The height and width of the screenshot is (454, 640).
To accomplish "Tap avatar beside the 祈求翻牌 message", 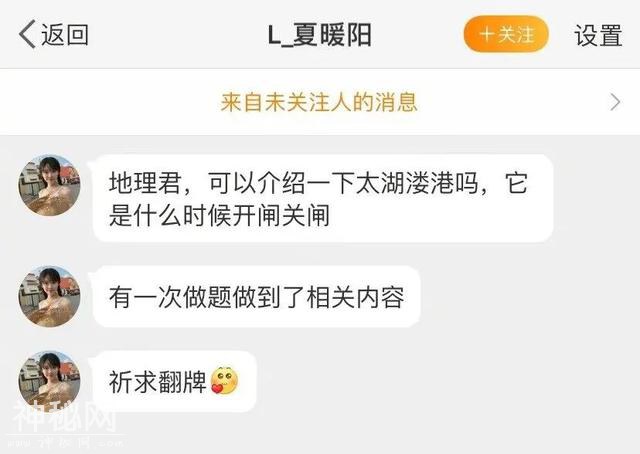I will [x=49, y=382].
